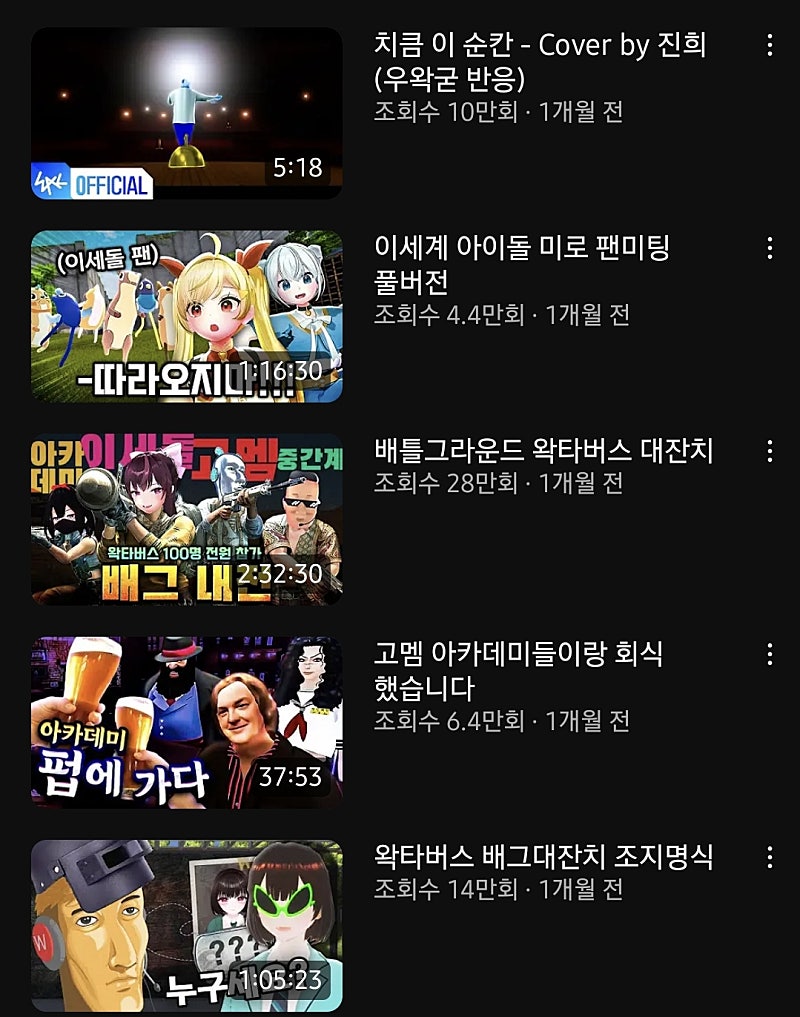Open more options for '배틀그라운드 왁타버스 대잔치'
The image size is (800, 1017).
(769, 451)
